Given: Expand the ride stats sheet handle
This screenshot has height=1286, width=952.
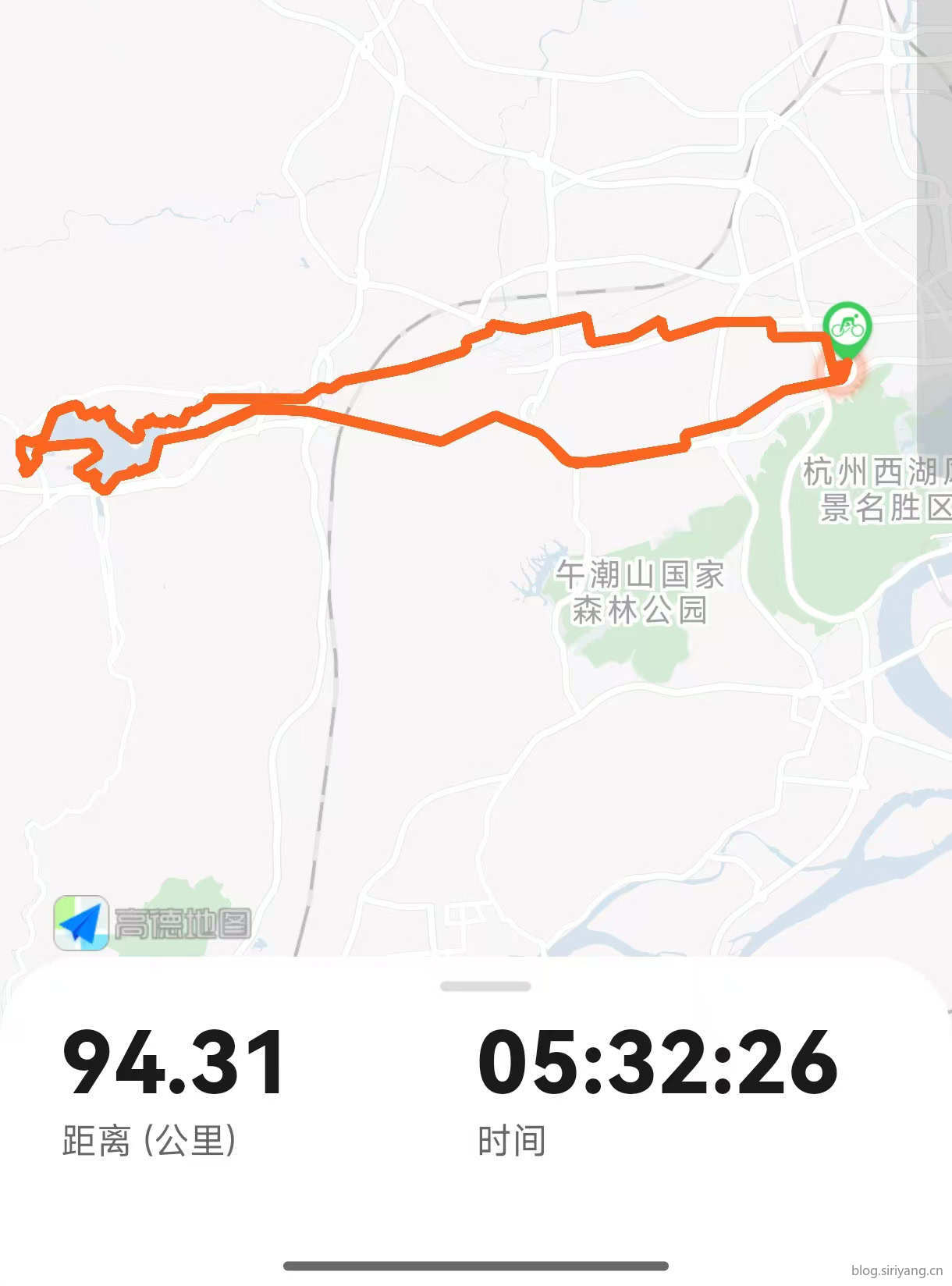Looking at the screenshot, I should pos(485,986).
